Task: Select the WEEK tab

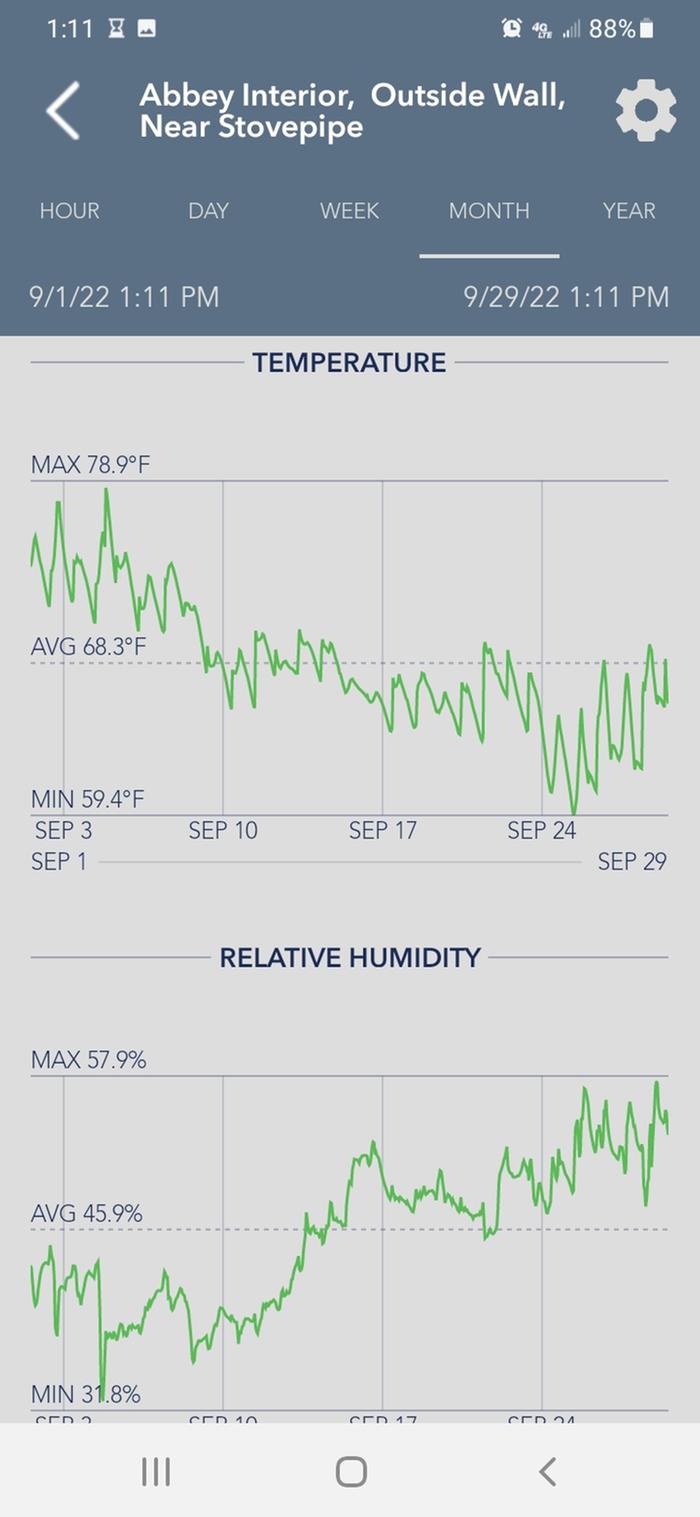Action: click(349, 211)
